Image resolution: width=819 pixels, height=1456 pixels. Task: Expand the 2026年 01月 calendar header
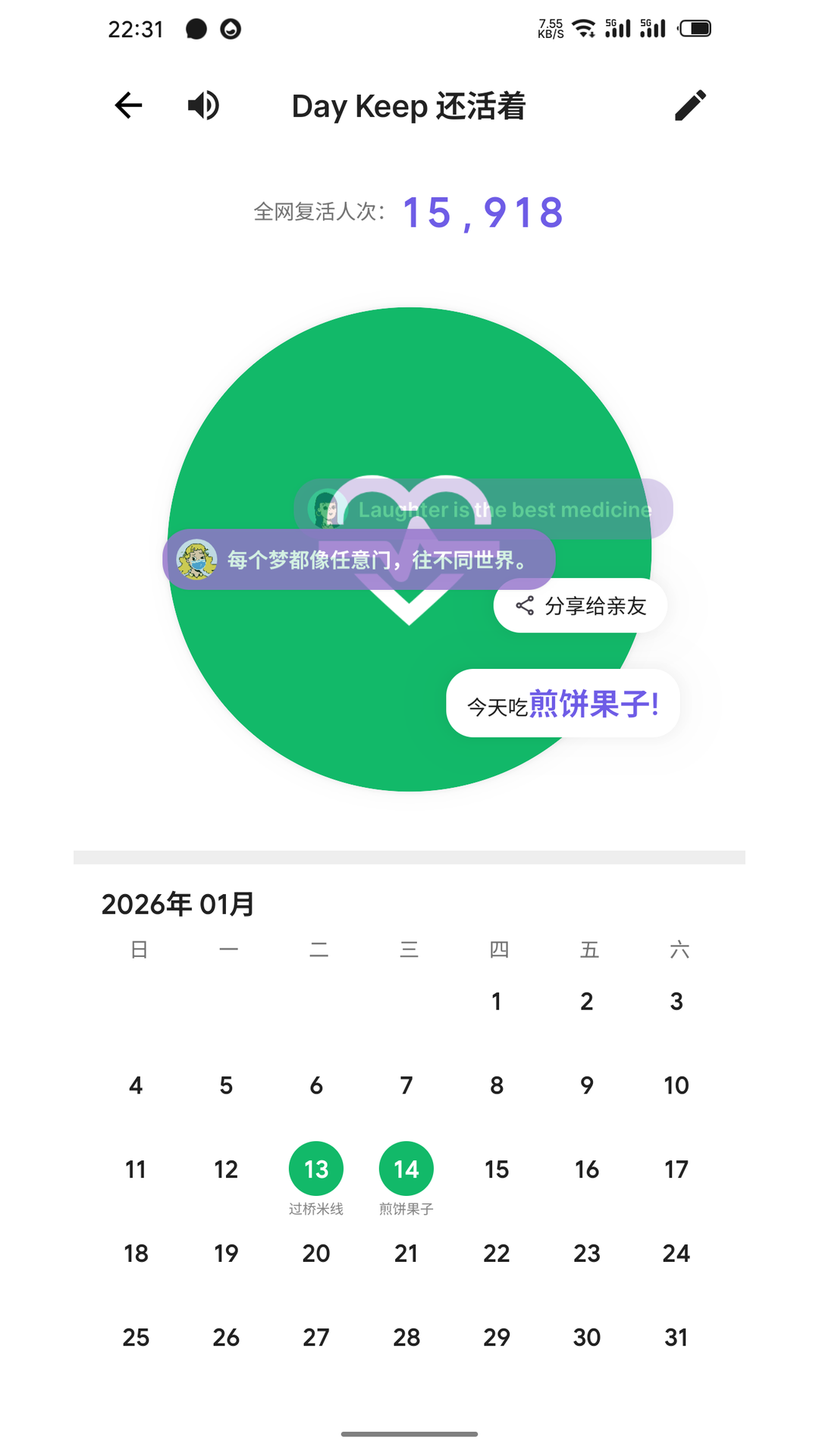click(178, 903)
